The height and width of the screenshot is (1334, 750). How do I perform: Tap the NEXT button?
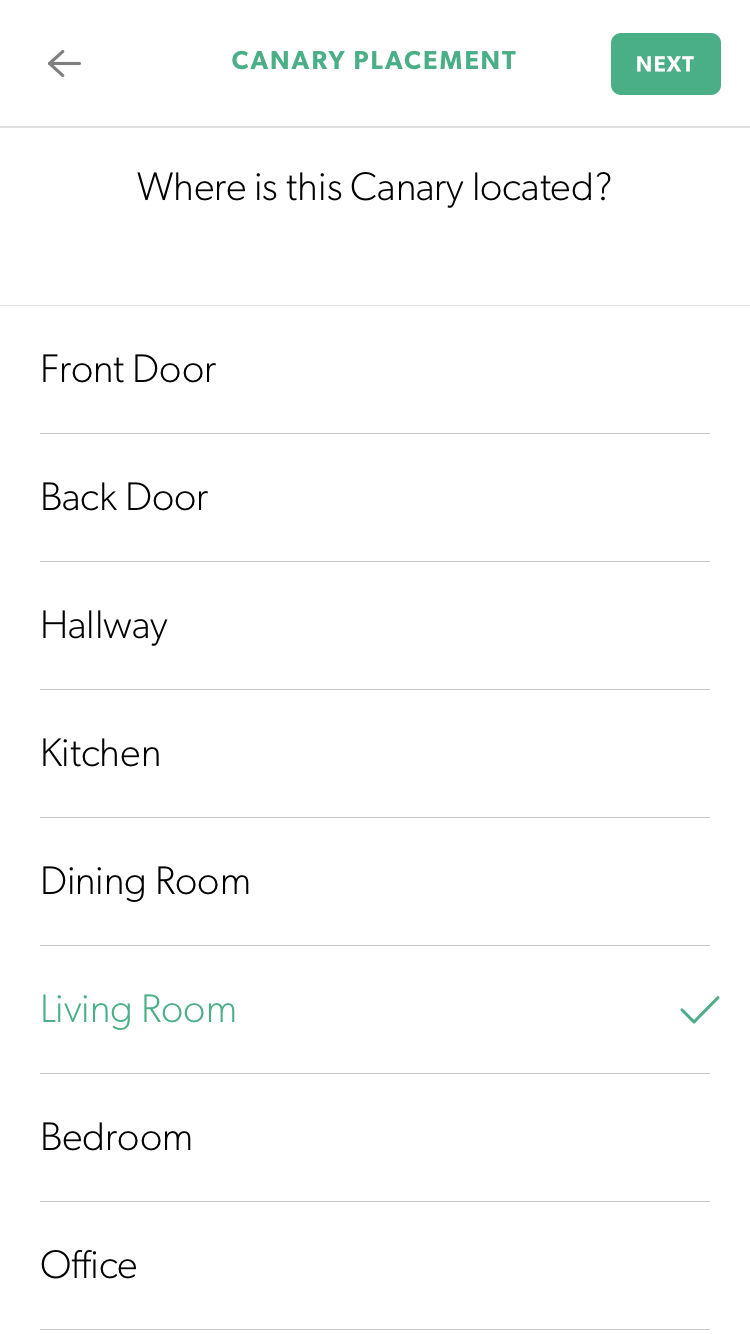click(665, 64)
